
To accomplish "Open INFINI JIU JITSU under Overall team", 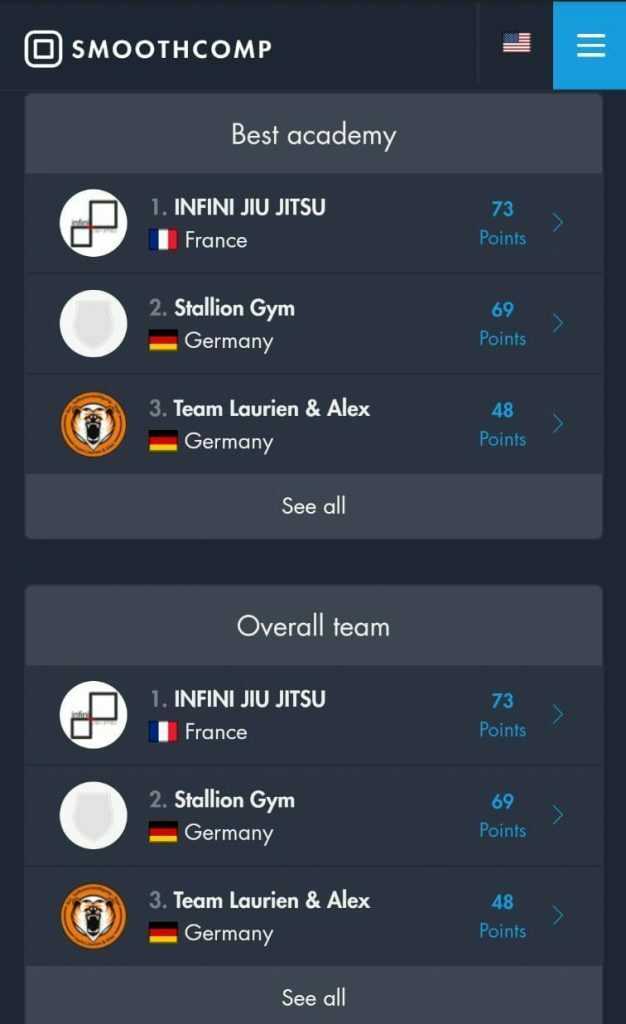I will (313, 715).
